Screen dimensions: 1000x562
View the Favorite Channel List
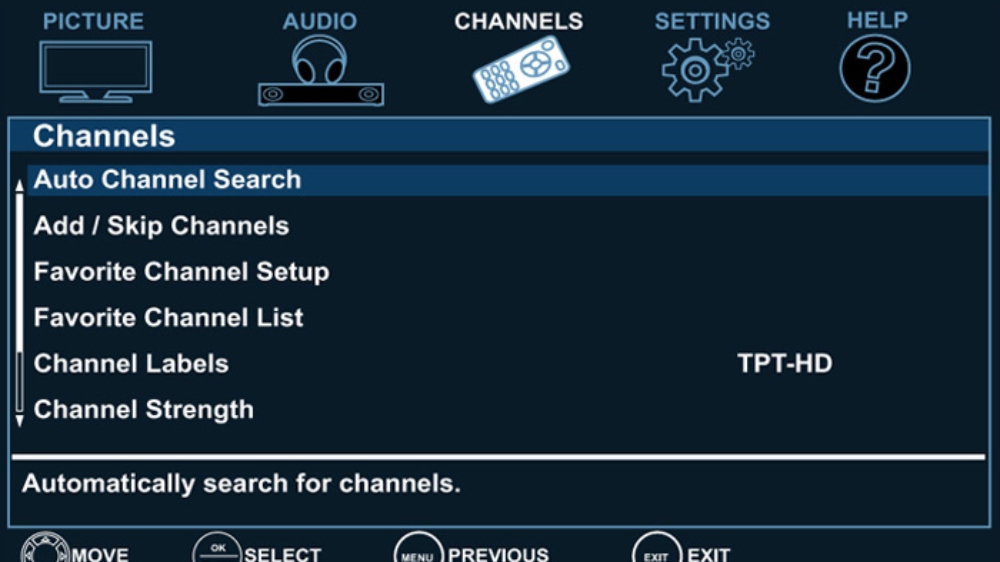point(168,318)
